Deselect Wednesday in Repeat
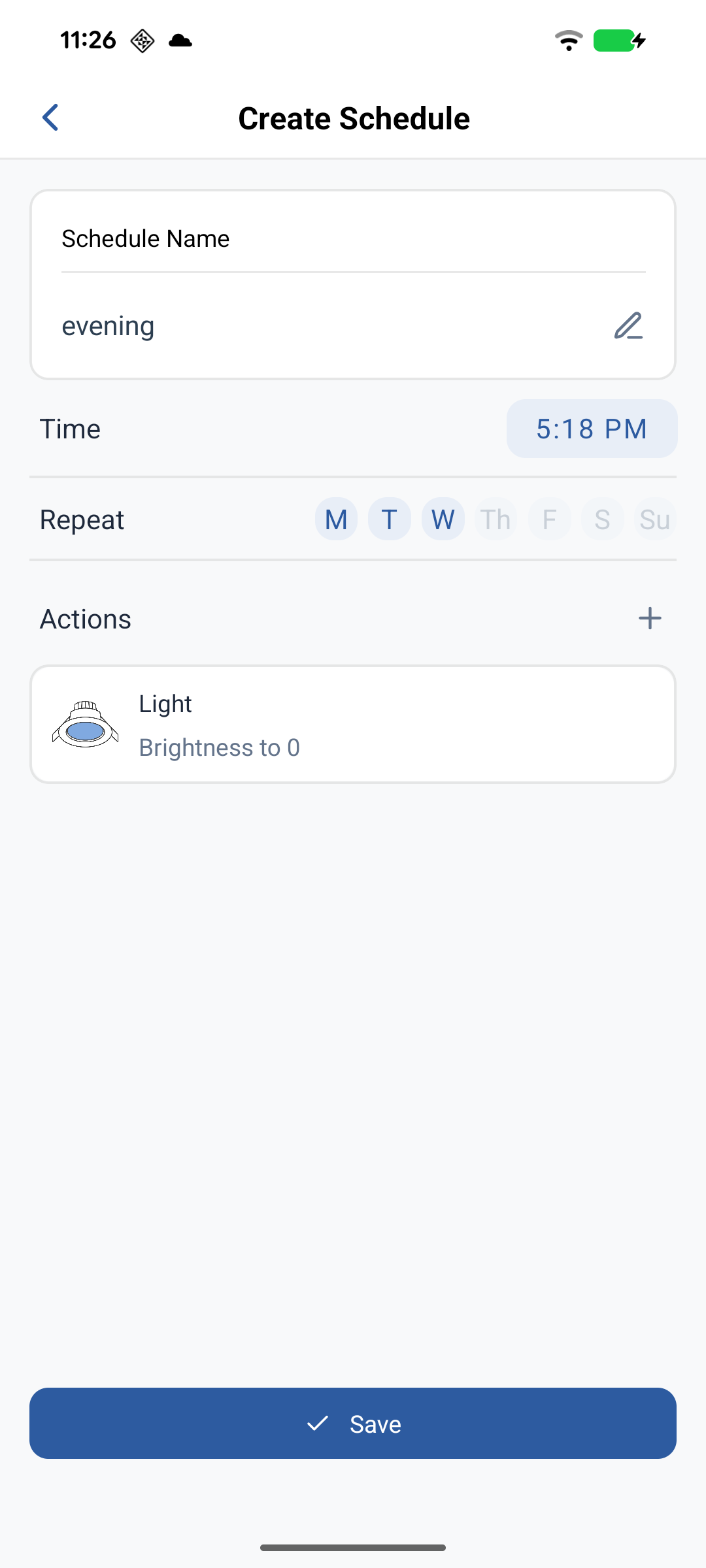706x1568 pixels. coord(443,519)
